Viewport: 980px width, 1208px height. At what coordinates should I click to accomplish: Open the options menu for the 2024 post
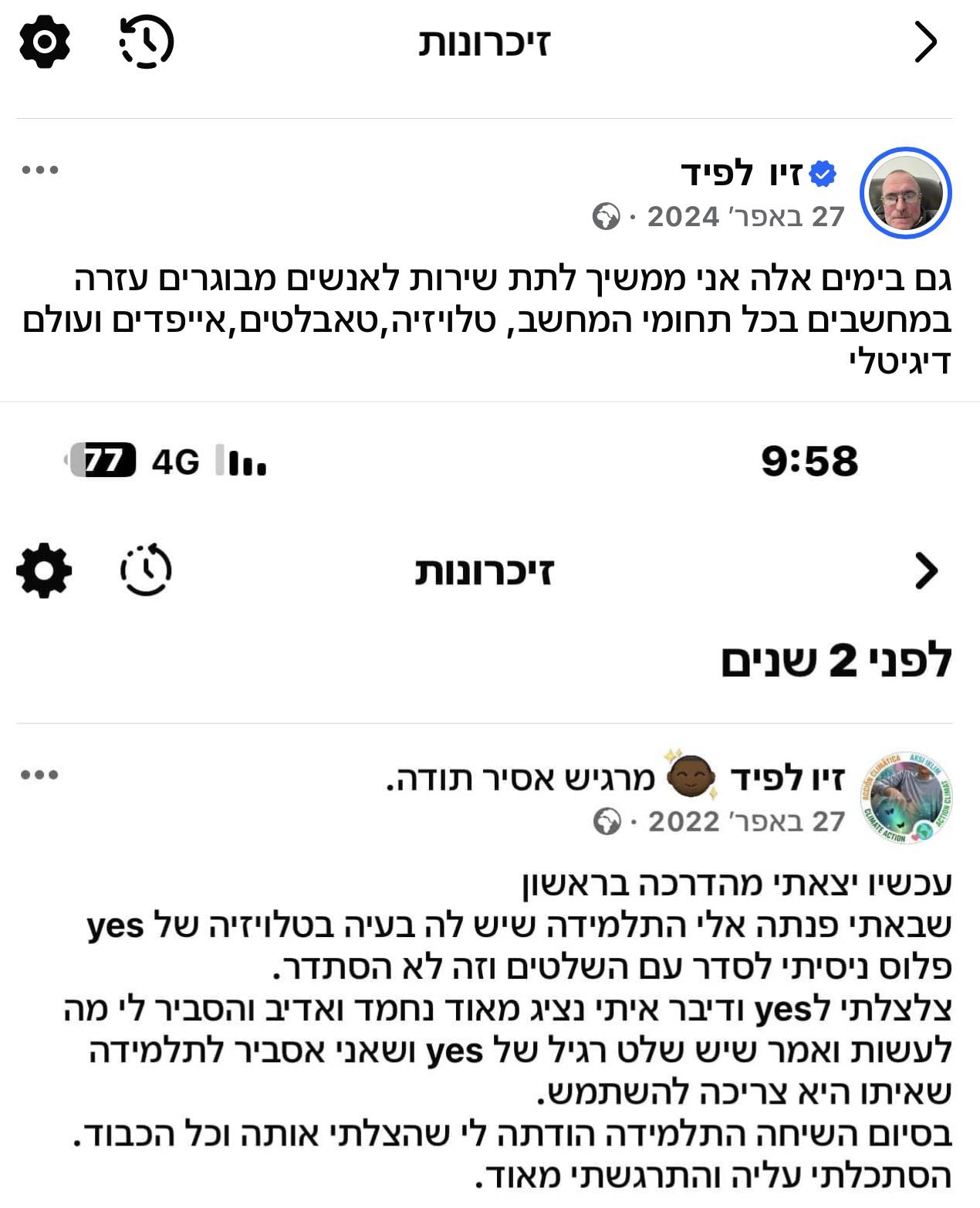pos(40,170)
